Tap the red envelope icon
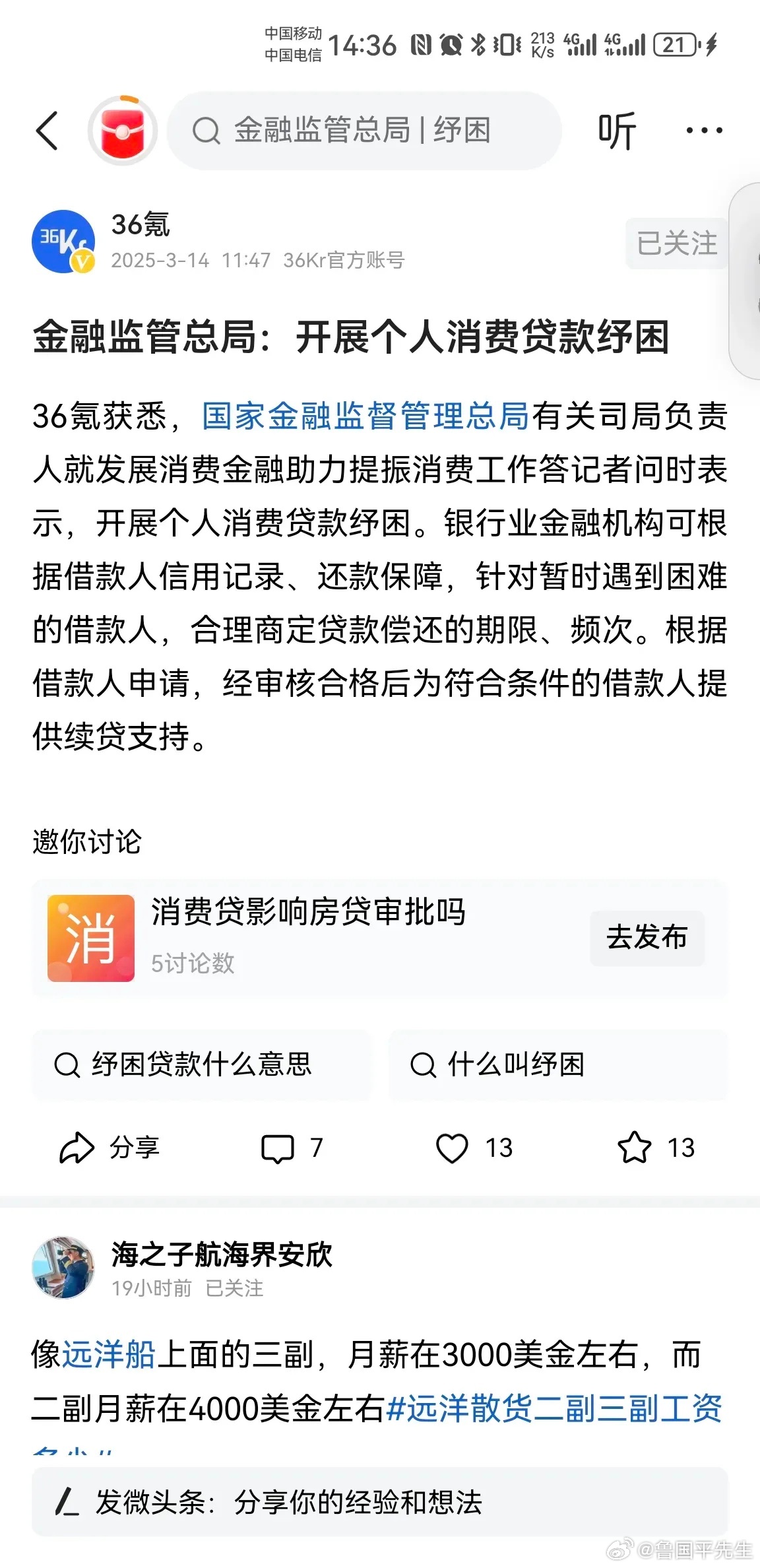The image size is (760, 1568). (123, 128)
